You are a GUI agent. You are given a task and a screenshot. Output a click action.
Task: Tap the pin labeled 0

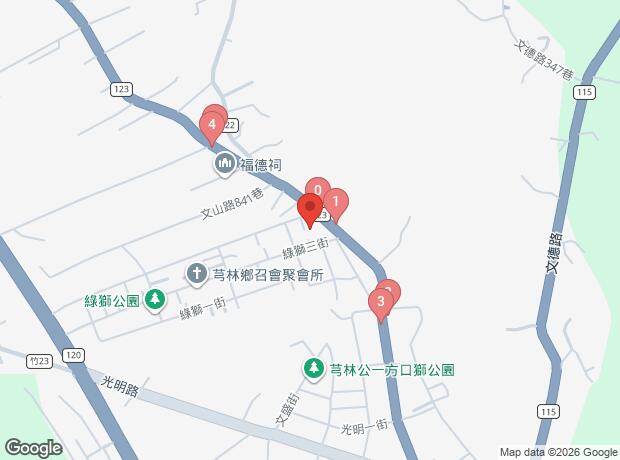(x=317, y=187)
